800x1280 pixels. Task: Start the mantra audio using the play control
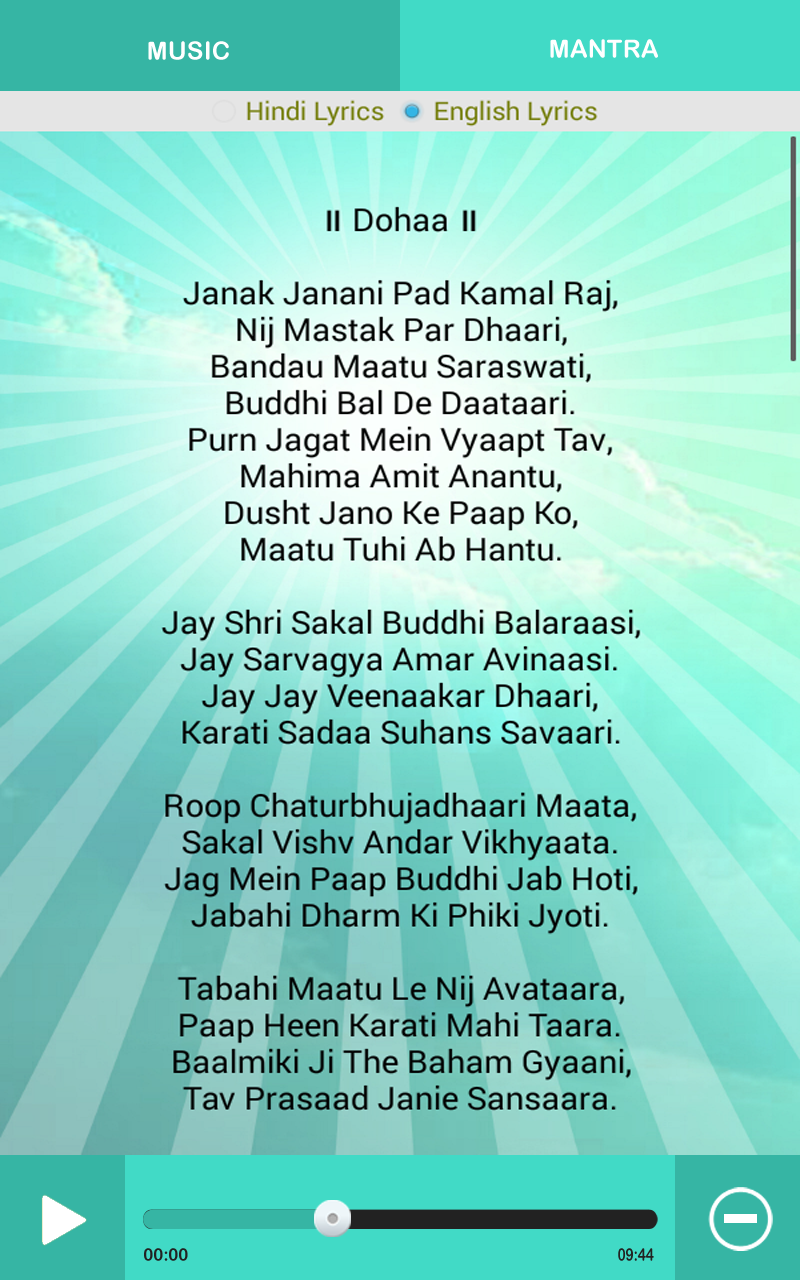click(62, 1219)
